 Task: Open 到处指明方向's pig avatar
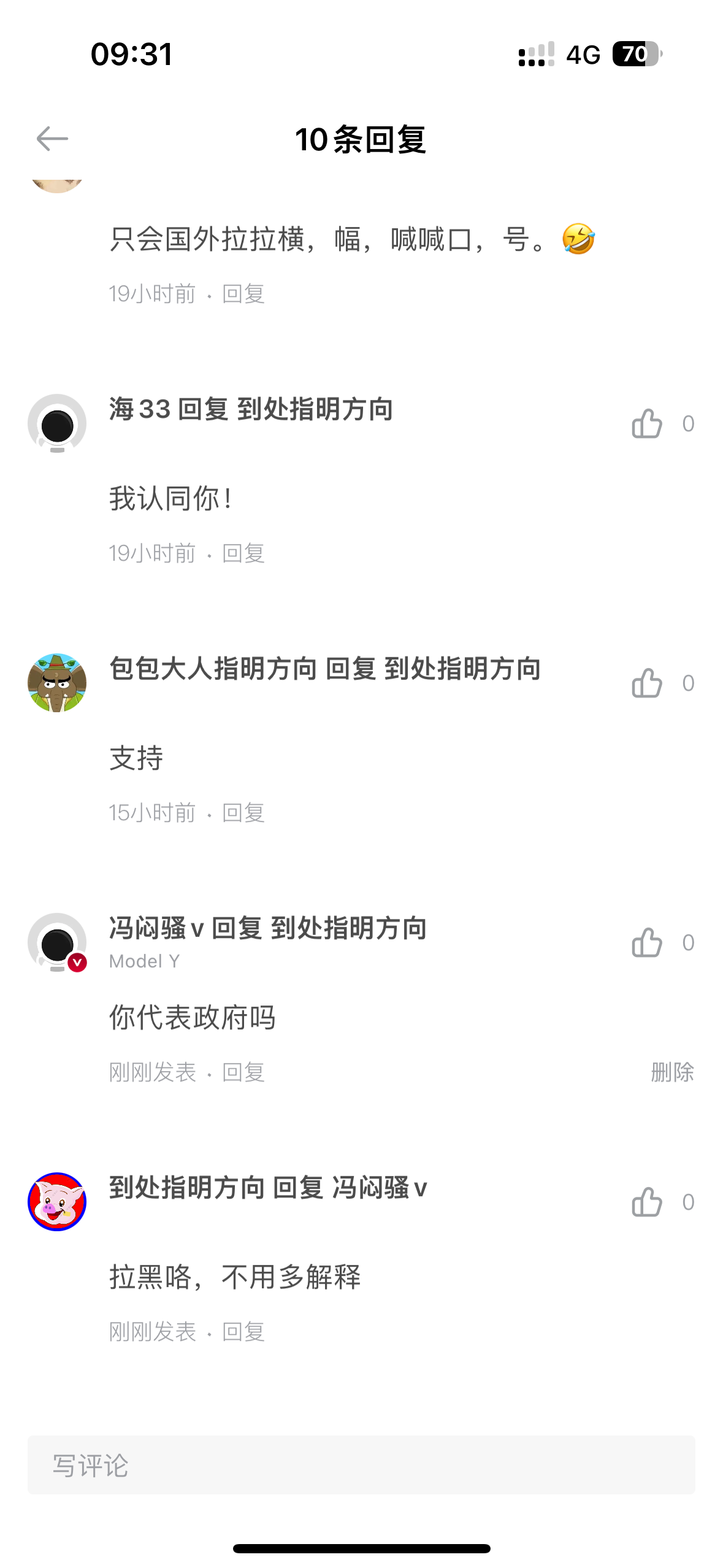(57, 1201)
